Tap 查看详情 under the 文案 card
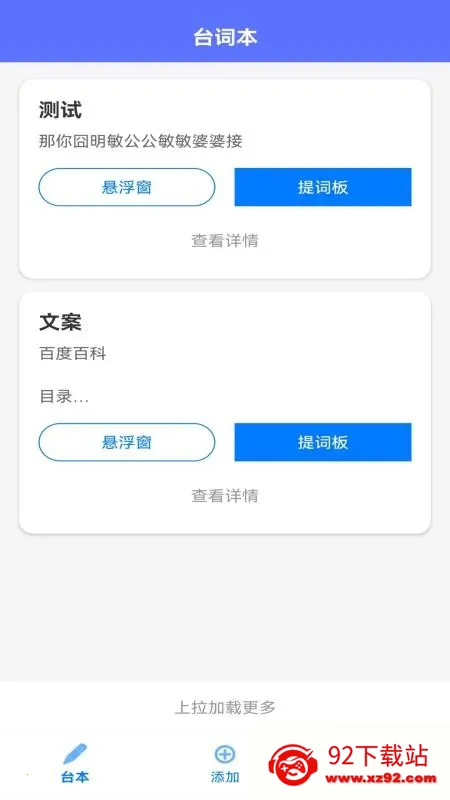Screen dimensions: 450x800 tap(225, 495)
